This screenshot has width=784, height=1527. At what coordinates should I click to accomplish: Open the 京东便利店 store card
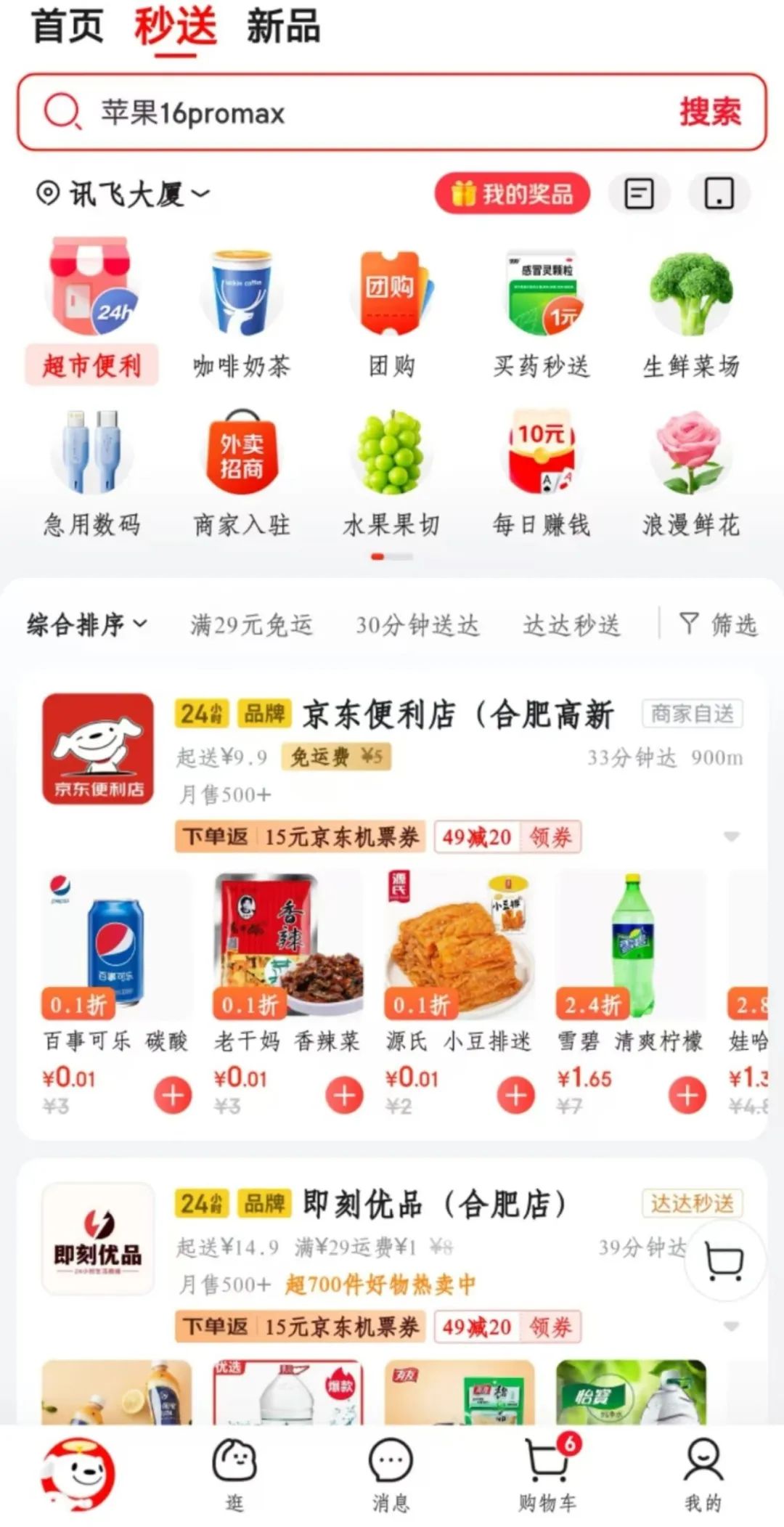[x=457, y=715]
